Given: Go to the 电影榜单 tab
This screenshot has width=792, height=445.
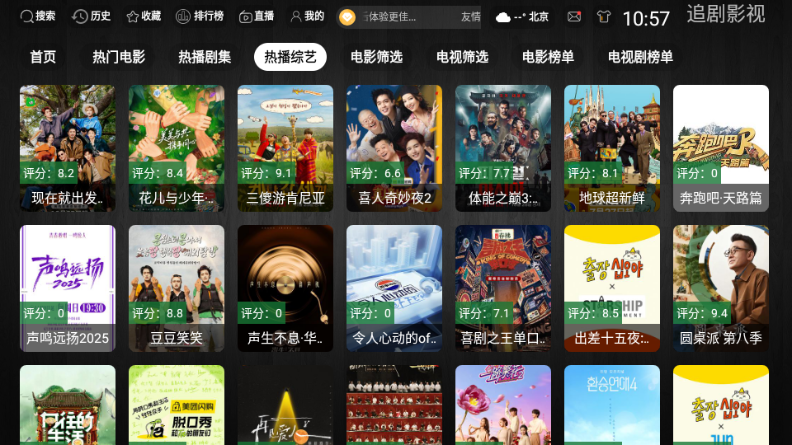Looking at the screenshot, I should [548, 57].
